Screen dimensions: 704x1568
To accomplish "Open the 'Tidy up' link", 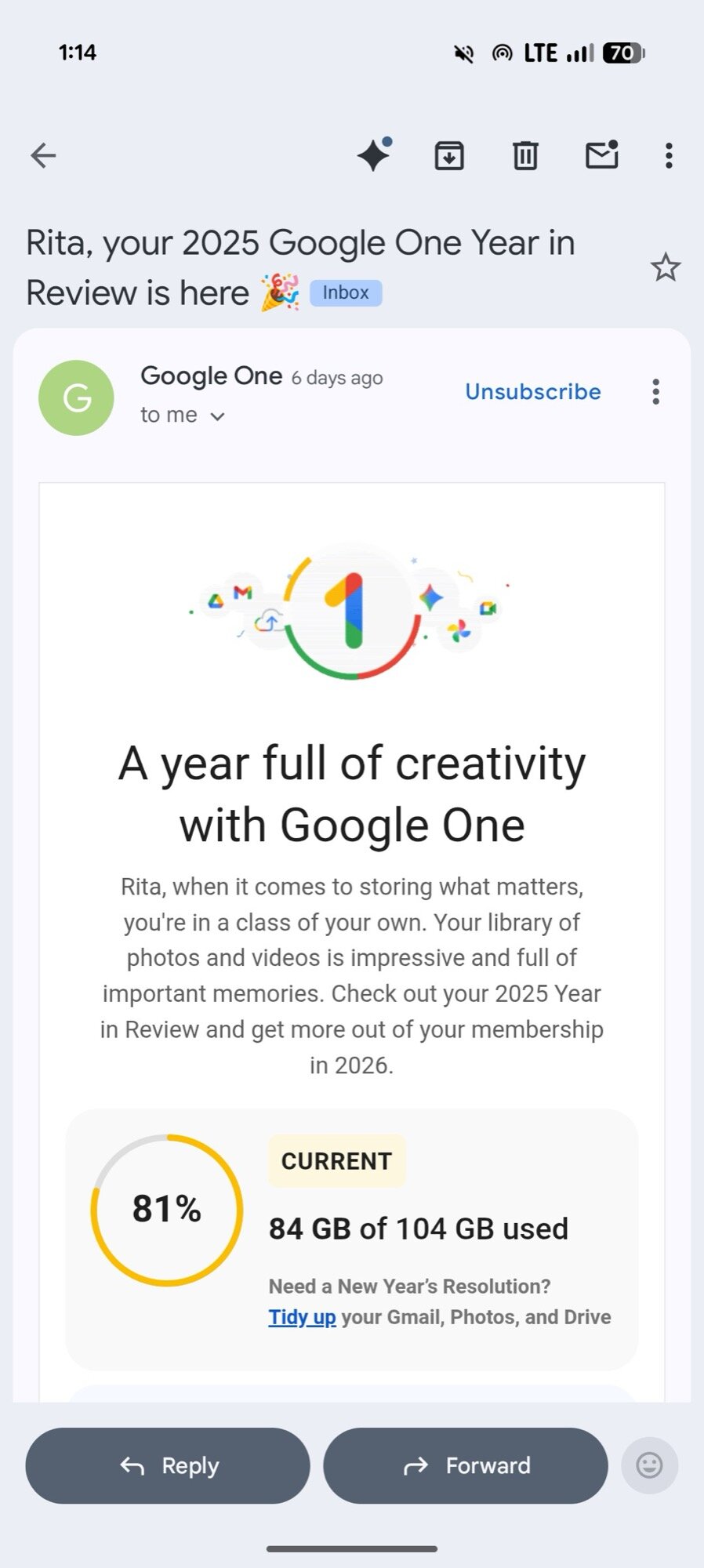I will pos(301,1316).
